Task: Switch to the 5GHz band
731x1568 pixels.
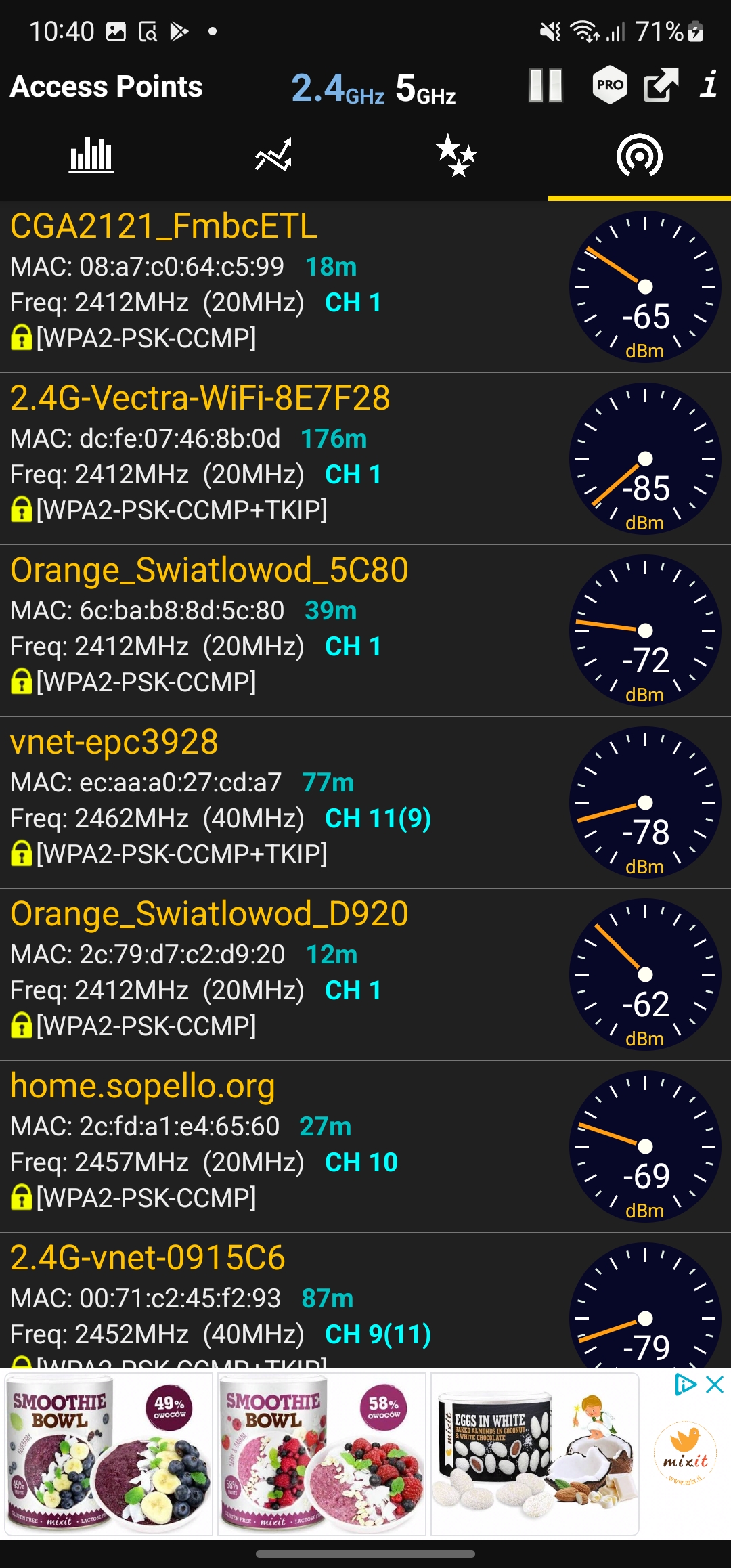Action: coord(425,88)
